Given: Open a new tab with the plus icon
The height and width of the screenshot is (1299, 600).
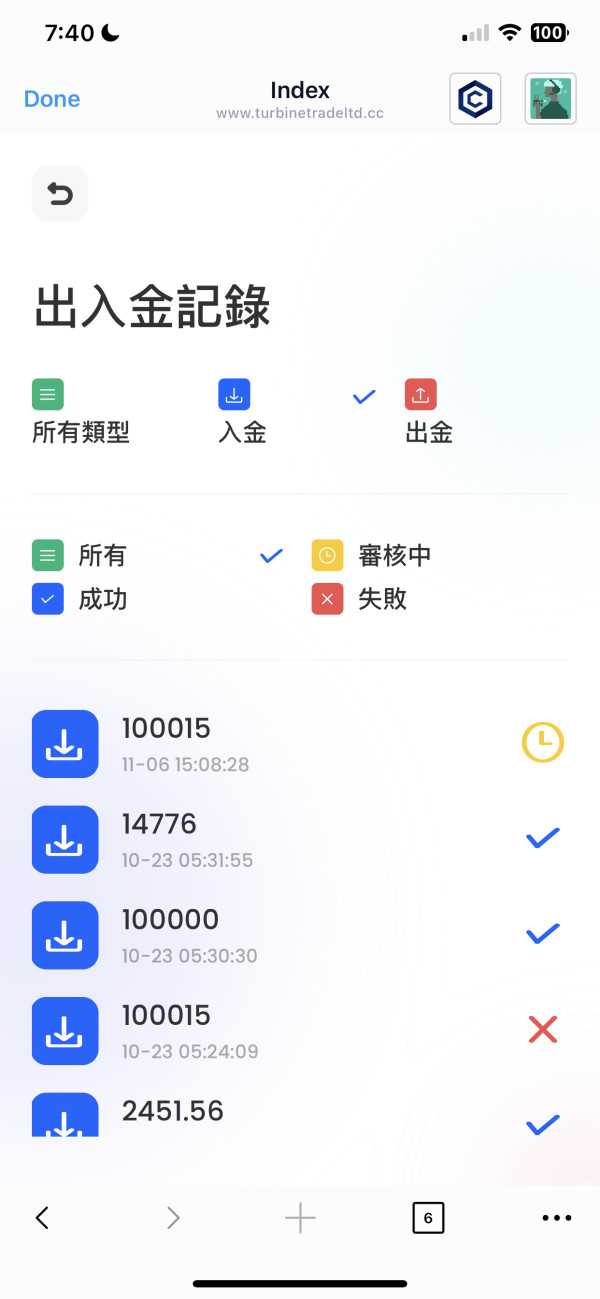Looking at the screenshot, I should [x=300, y=1217].
